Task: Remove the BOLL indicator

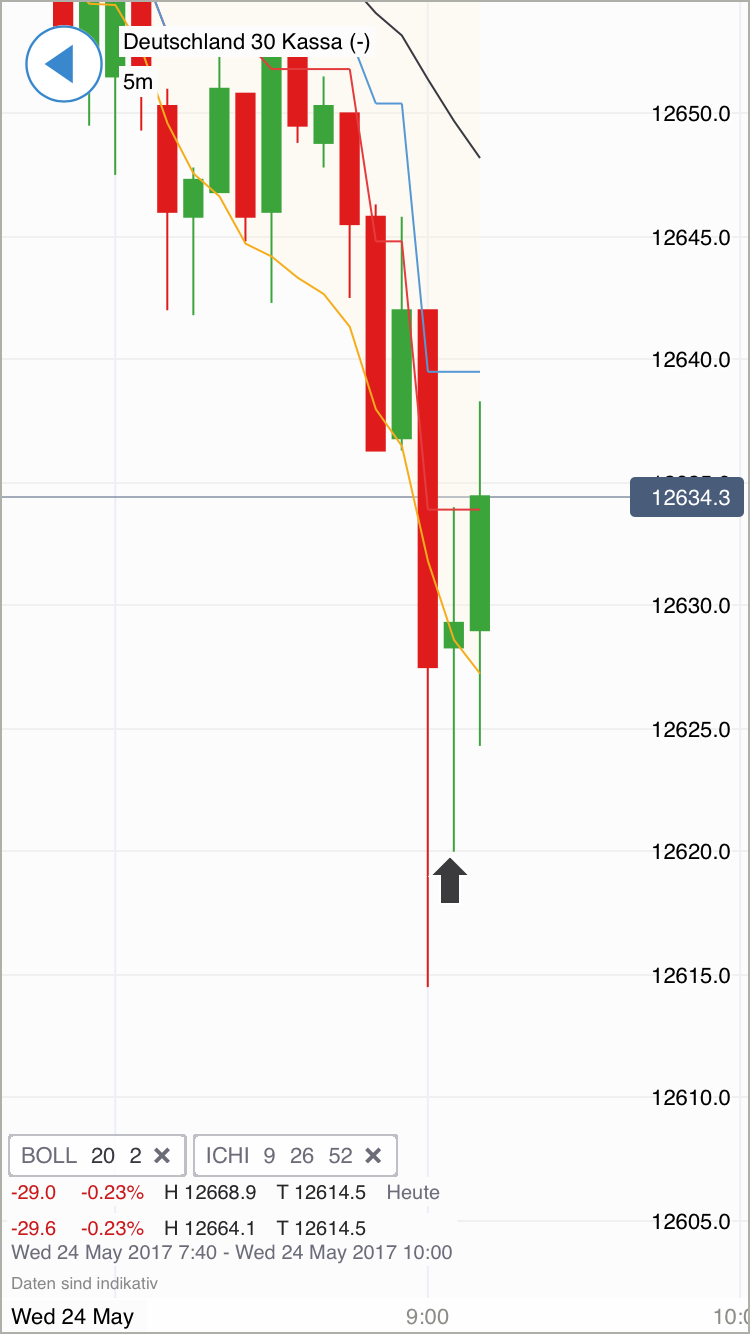Action: tap(163, 1156)
